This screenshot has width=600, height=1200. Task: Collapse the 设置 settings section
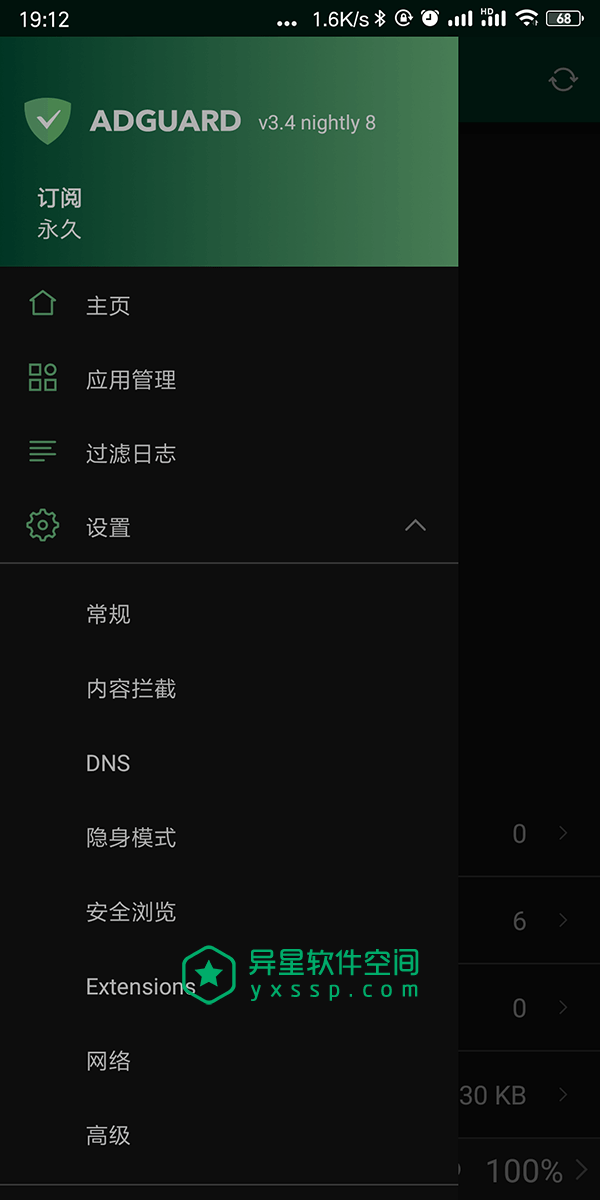tap(229, 526)
